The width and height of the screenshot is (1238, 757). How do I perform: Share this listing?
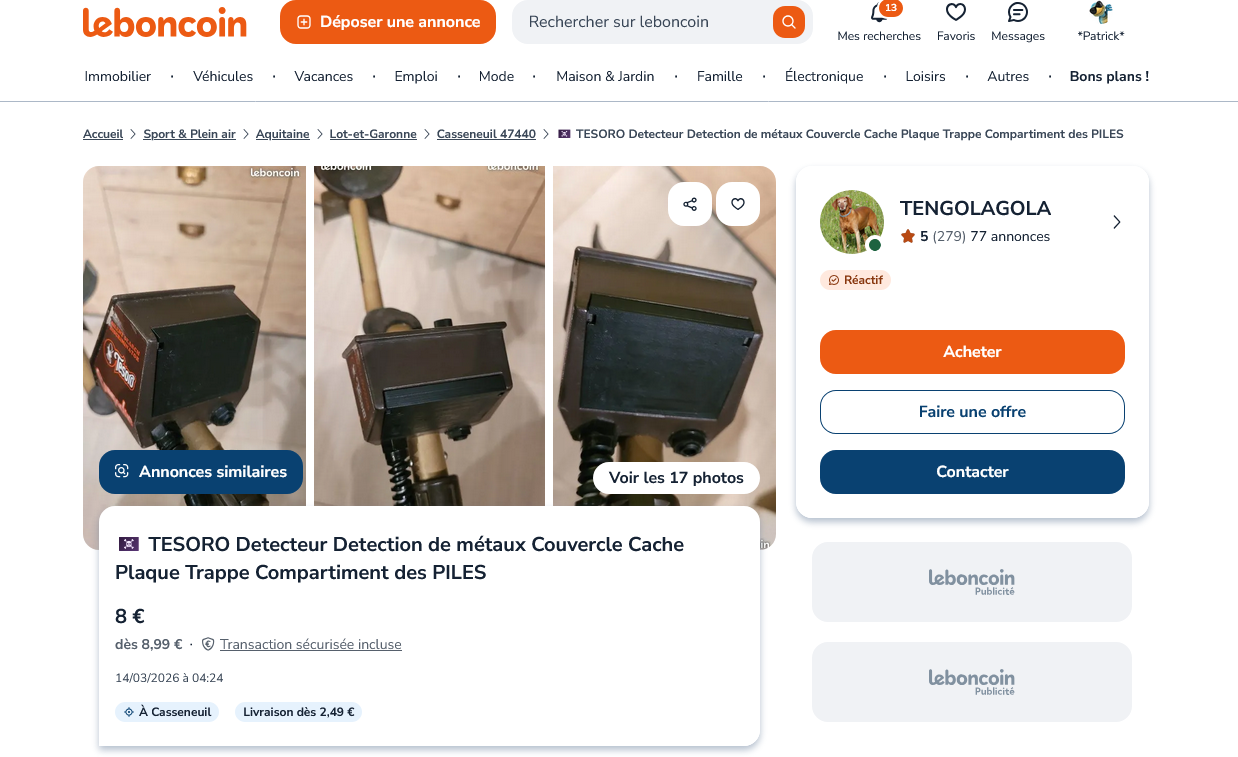click(689, 204)
